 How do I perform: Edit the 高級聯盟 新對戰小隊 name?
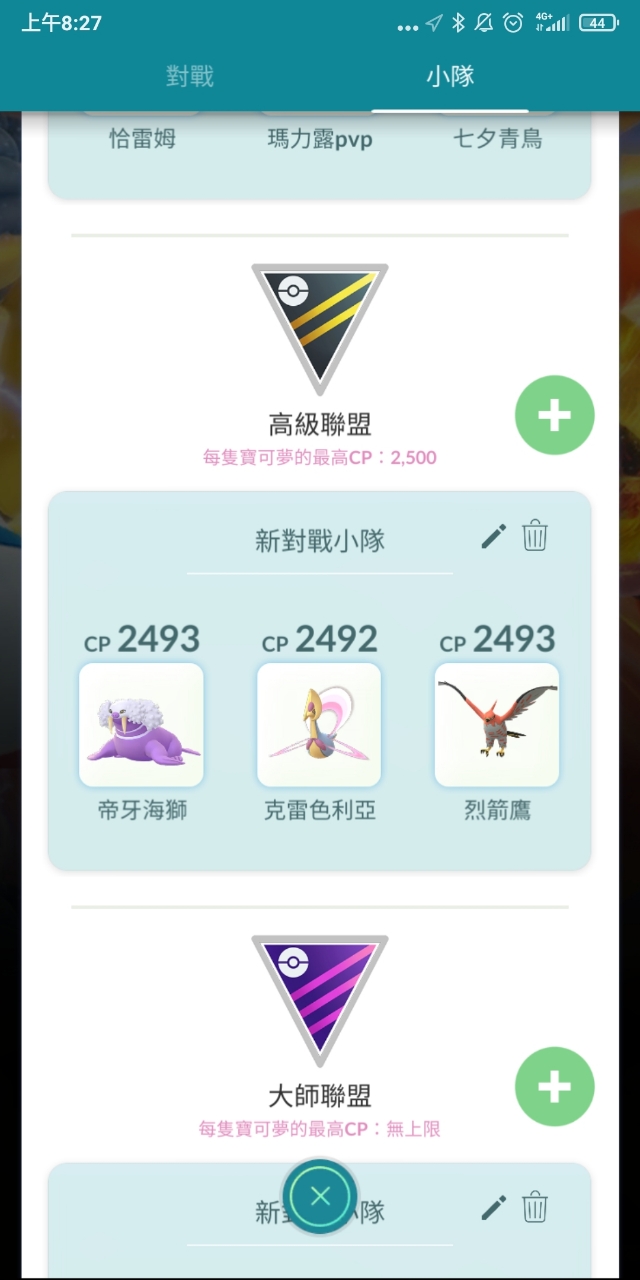point(493,537)
